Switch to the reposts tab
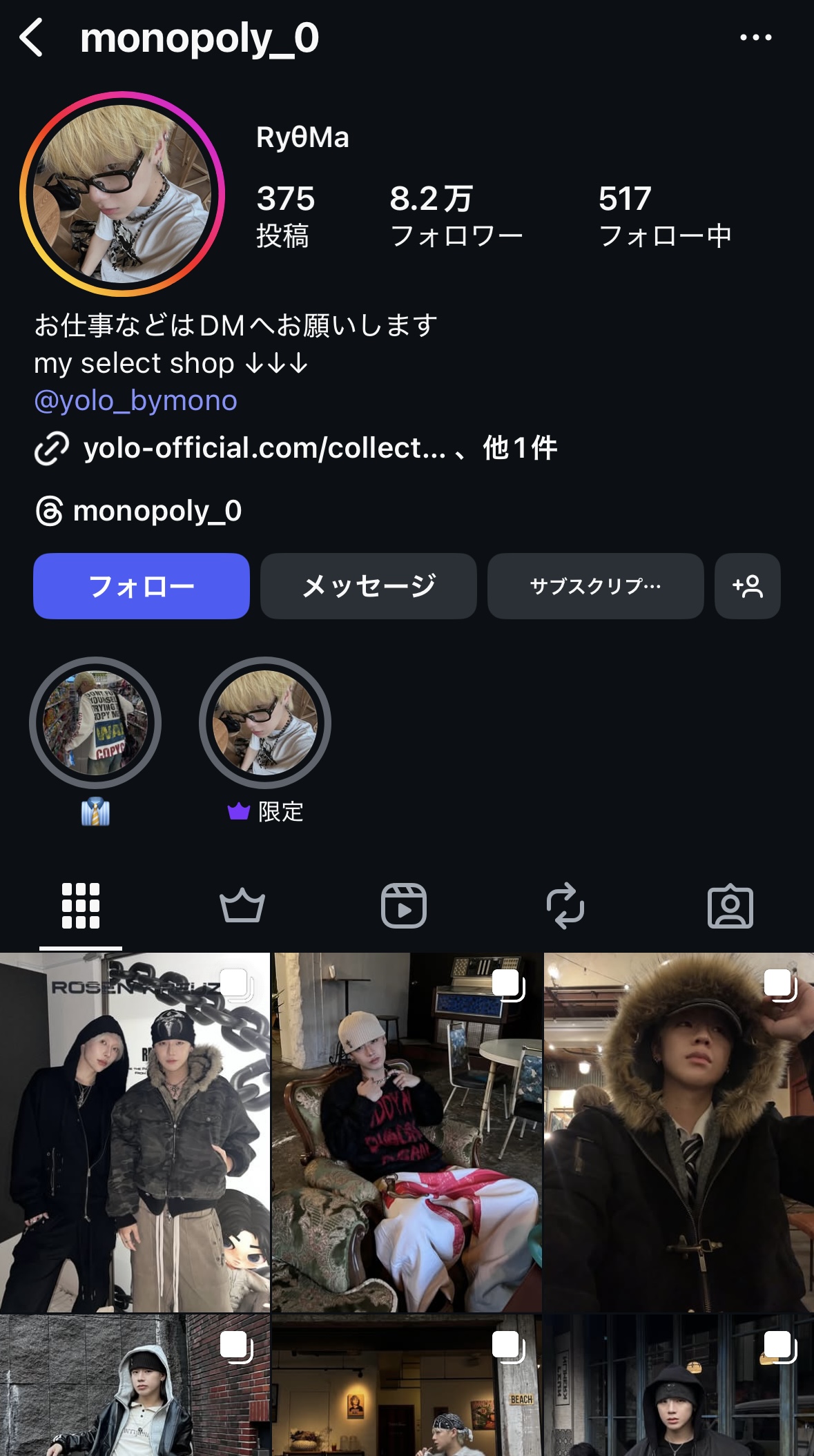 (565, 906)
